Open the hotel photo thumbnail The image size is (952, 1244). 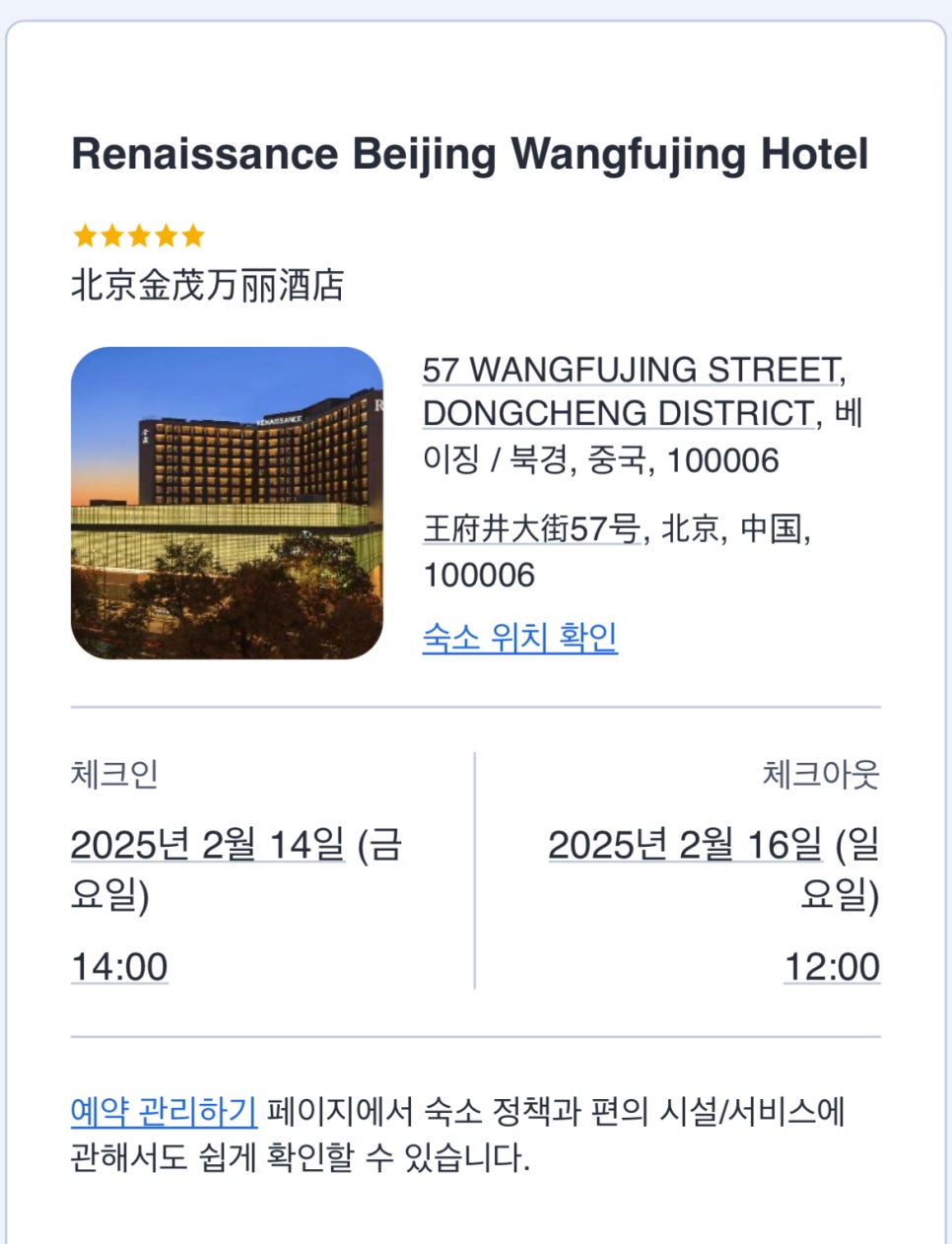(227, 503)
